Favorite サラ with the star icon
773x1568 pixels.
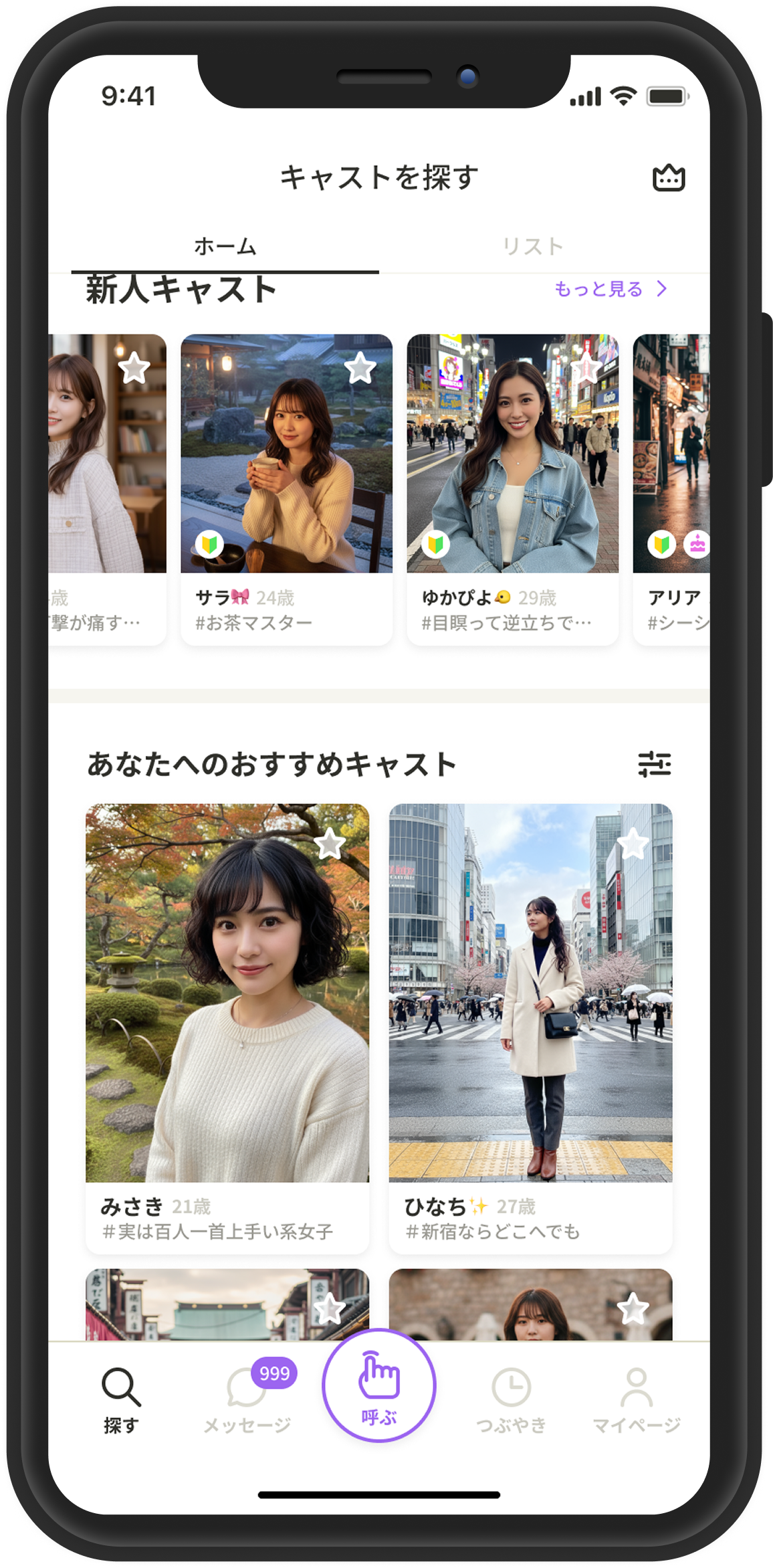[360, 368]
